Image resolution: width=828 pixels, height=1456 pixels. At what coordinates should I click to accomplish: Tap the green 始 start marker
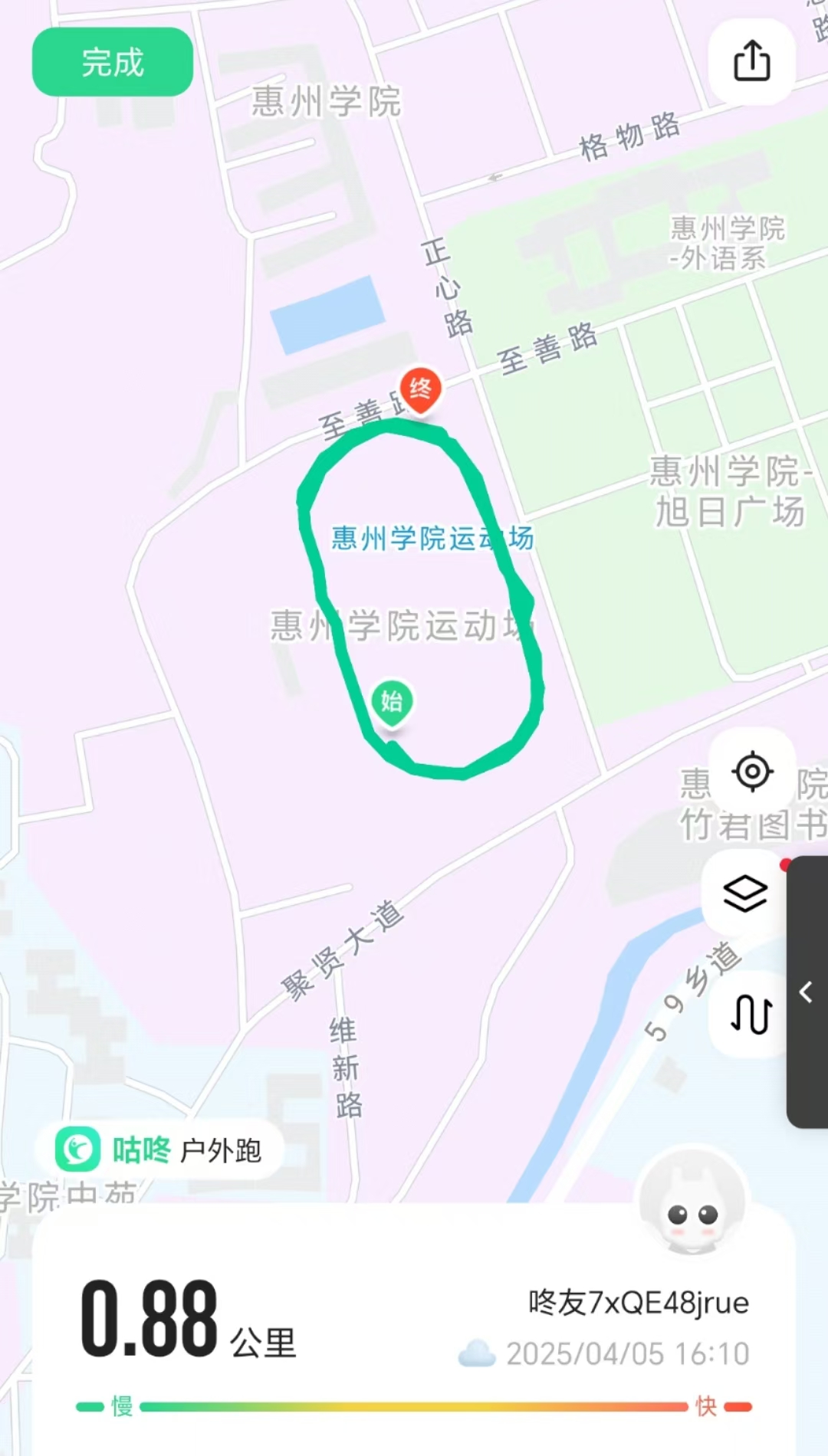pyautogui.click(x=392, y=701)
